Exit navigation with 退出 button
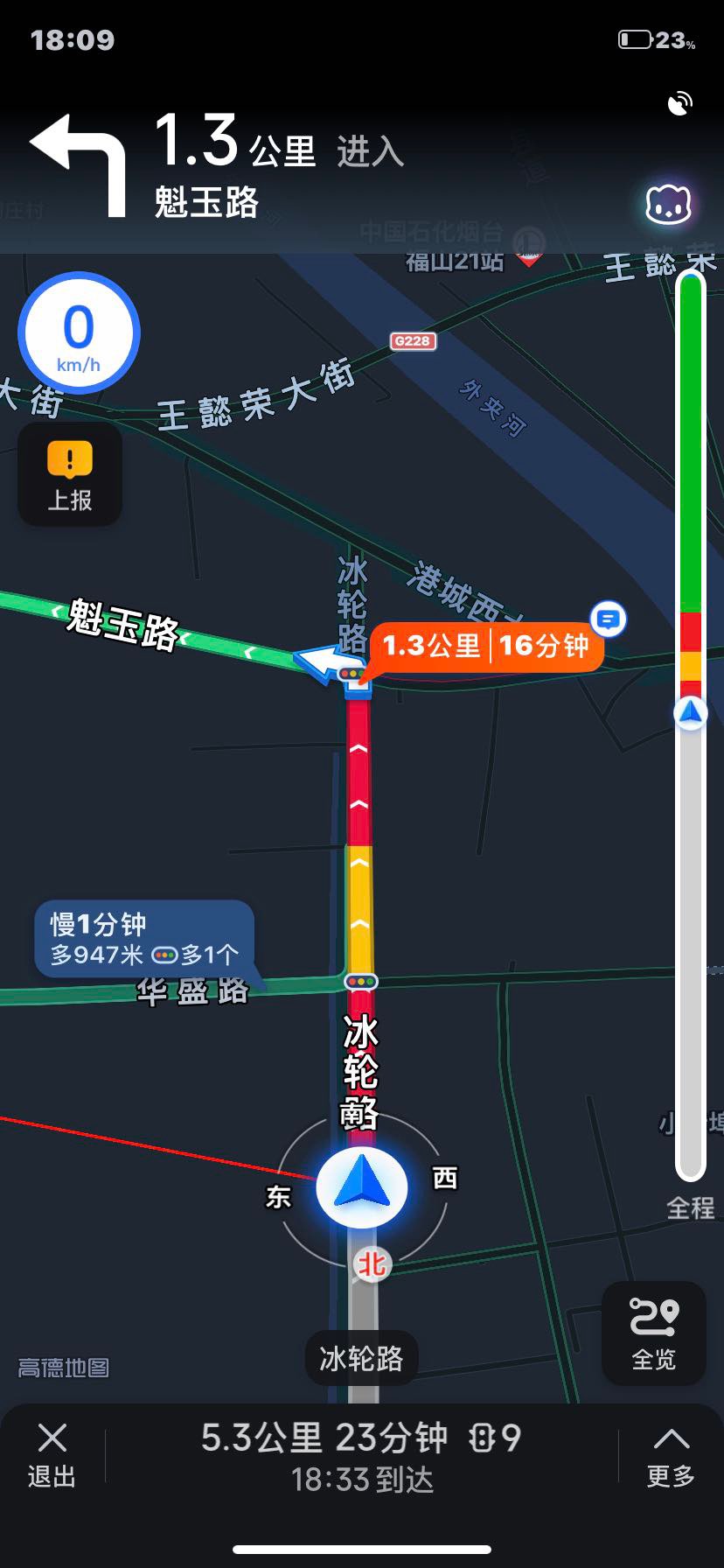Screen dimensions: 724x1568 (52, 1456)
